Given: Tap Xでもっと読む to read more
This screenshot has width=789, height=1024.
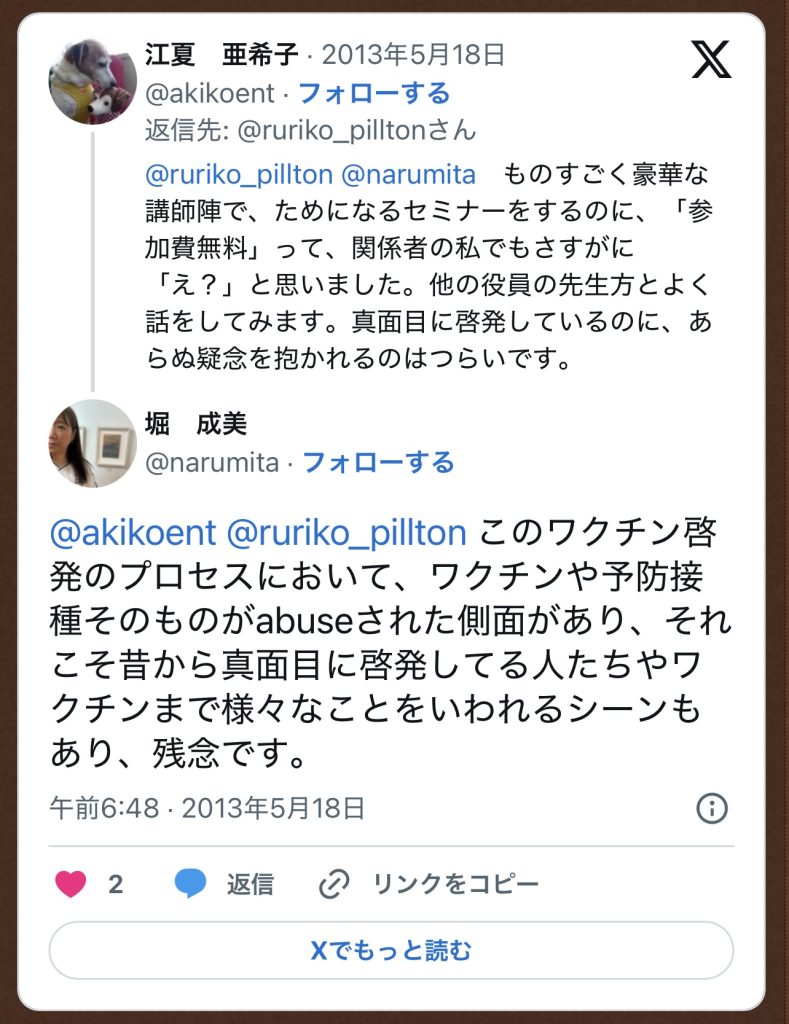Looking at the screenshot, I should pyautogui.click(x=391, y=950).
